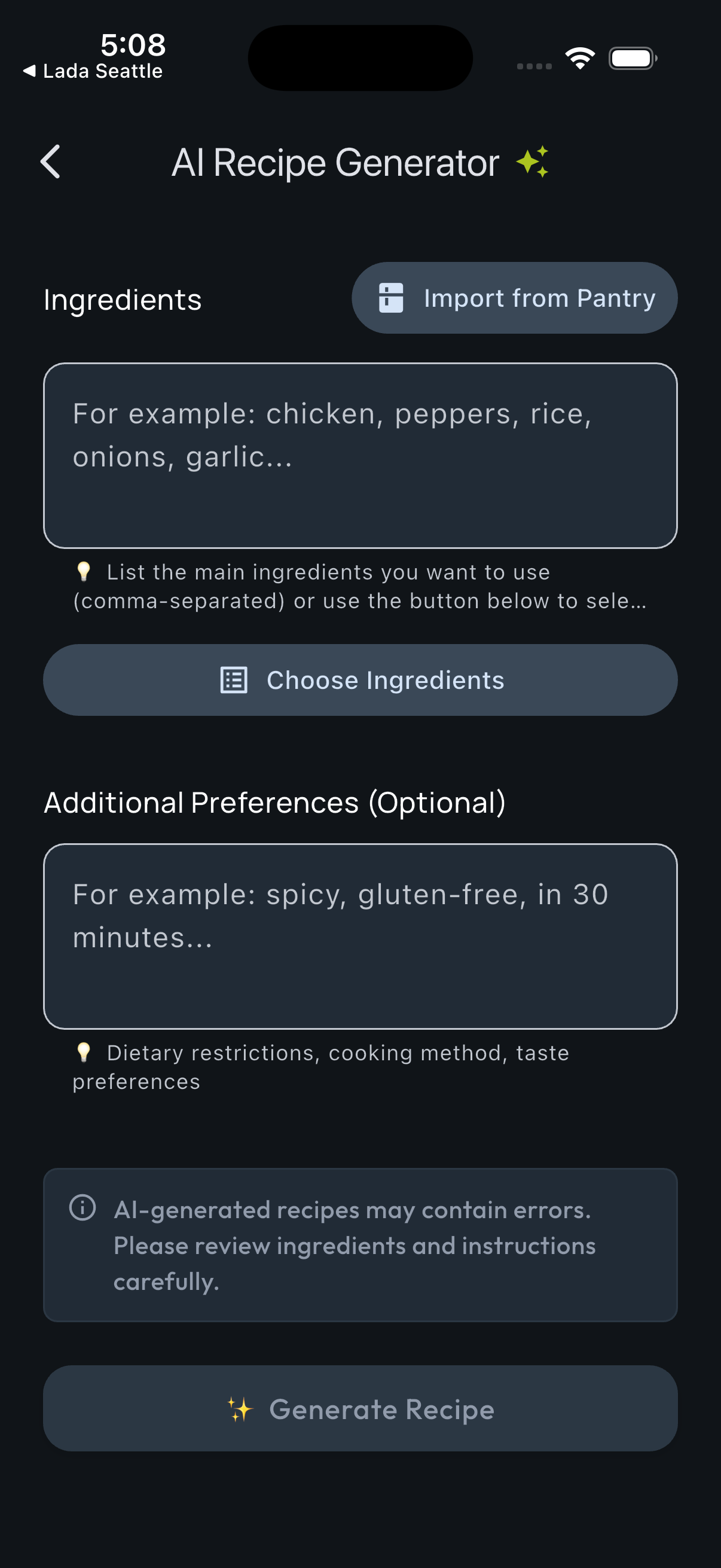Screen dimensions: 721x1568
Task: Click the lightbulb icon below the ingredients field
Action: [84, 572]
